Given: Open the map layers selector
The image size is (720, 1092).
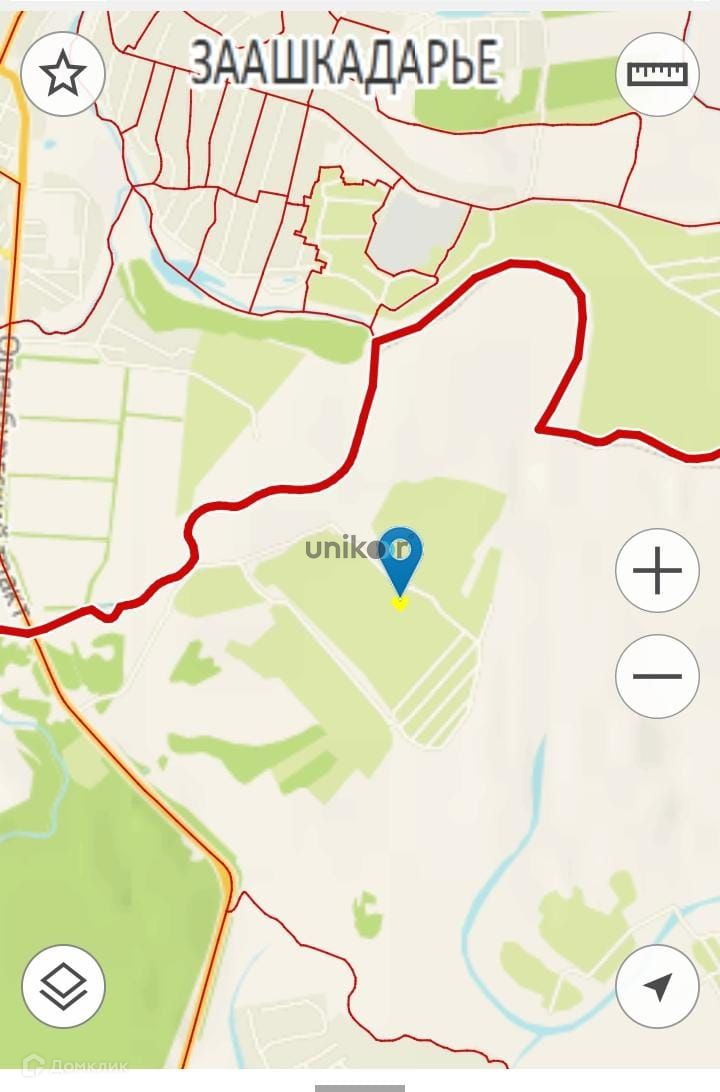Looking at the screenshot, I should click(63, 986).
